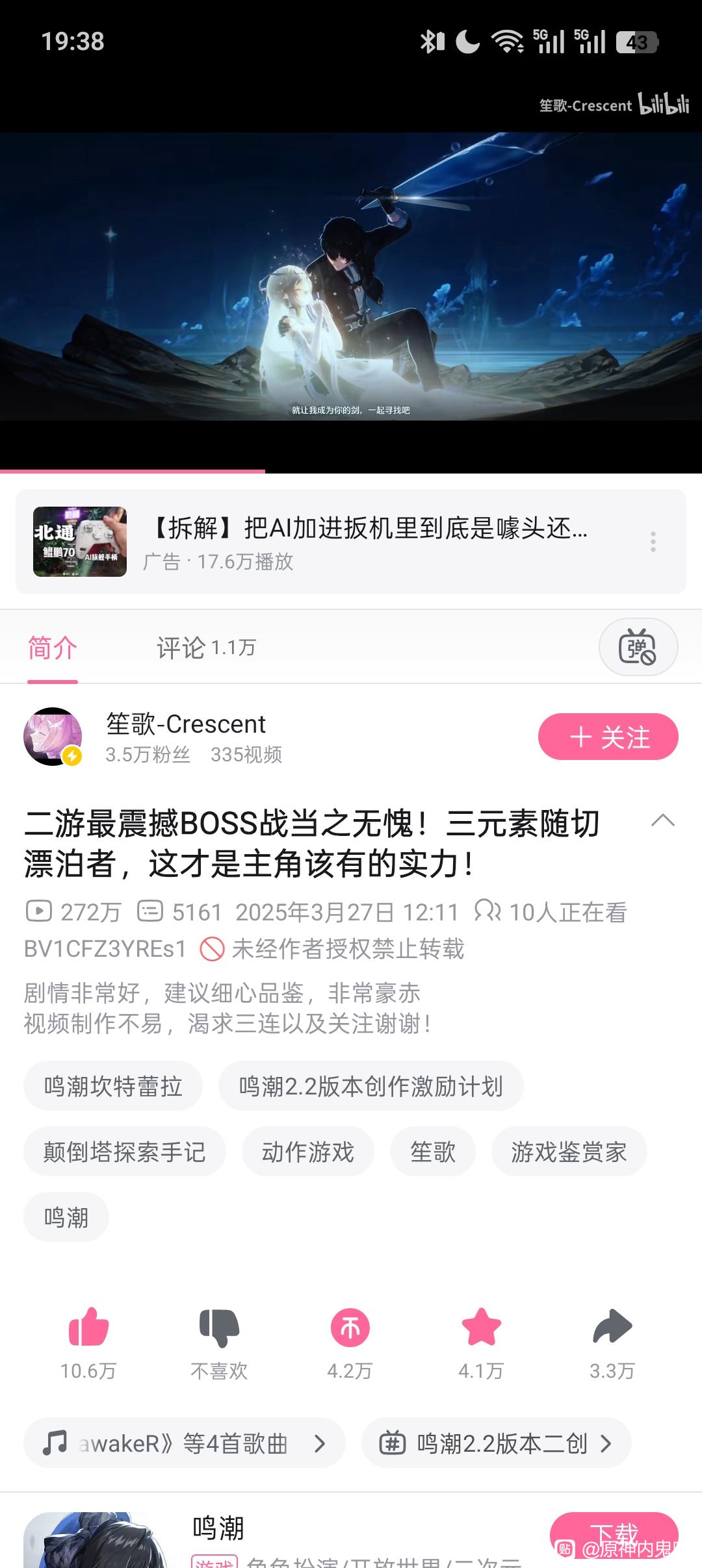Mark the video as 不喜欢
702x1568 pixels.
click(219, 1327)
